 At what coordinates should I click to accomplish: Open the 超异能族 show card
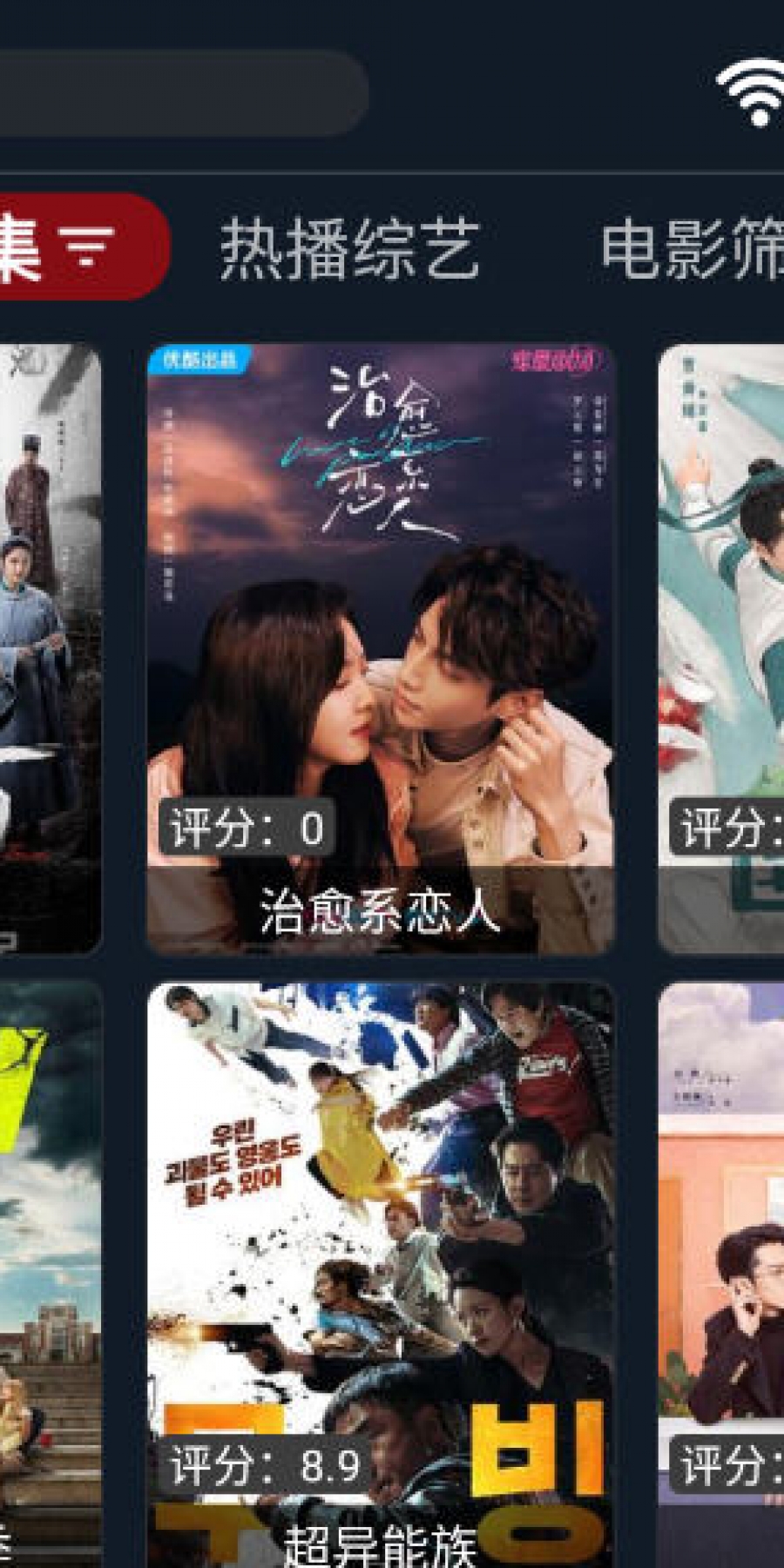tap(381, 1272)
